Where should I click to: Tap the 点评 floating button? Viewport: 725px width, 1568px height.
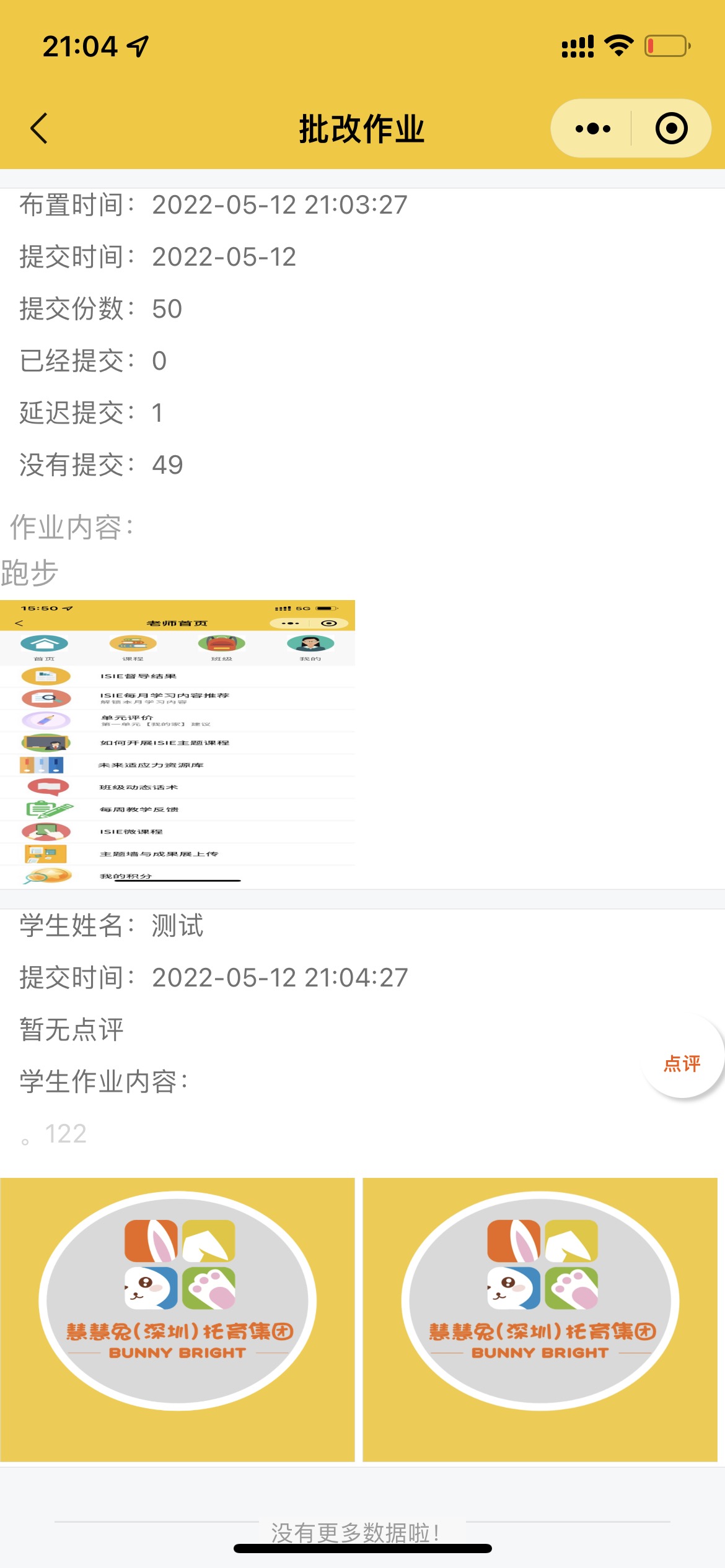tap(682, 1063)
